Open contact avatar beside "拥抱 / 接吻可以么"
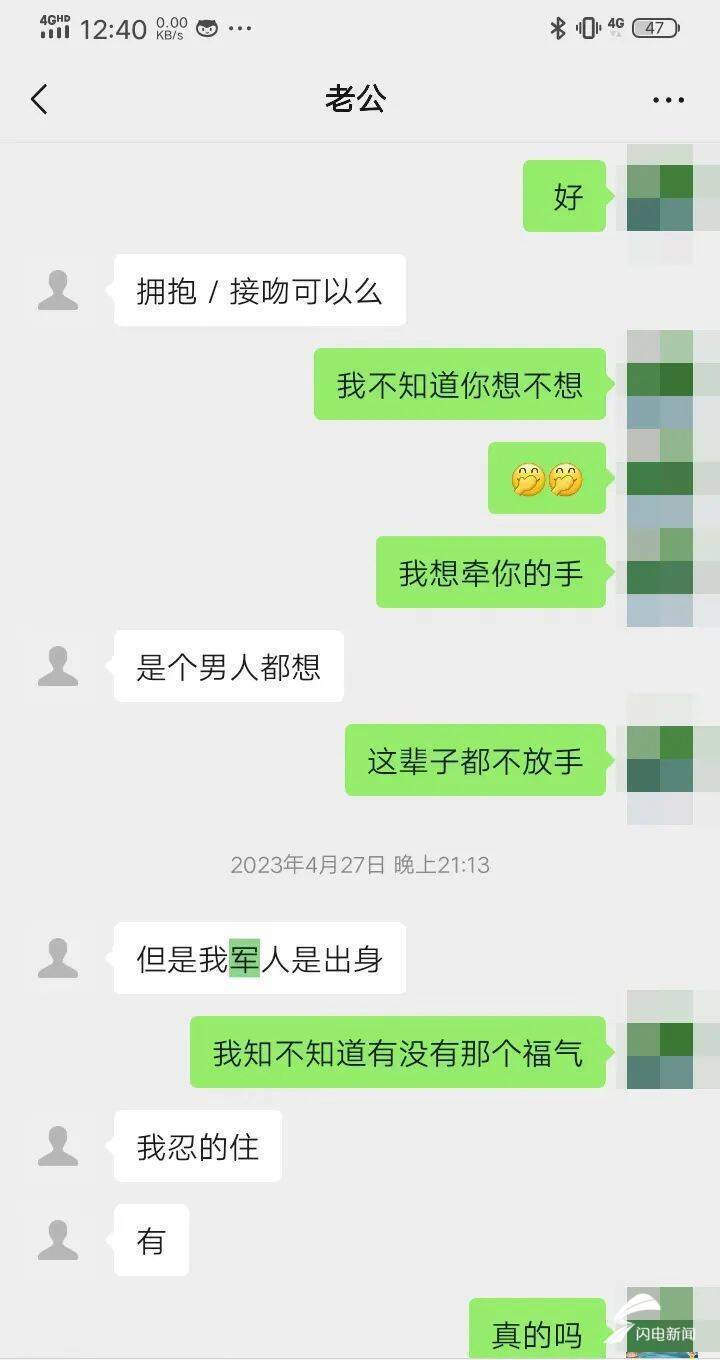 (58, 290)
